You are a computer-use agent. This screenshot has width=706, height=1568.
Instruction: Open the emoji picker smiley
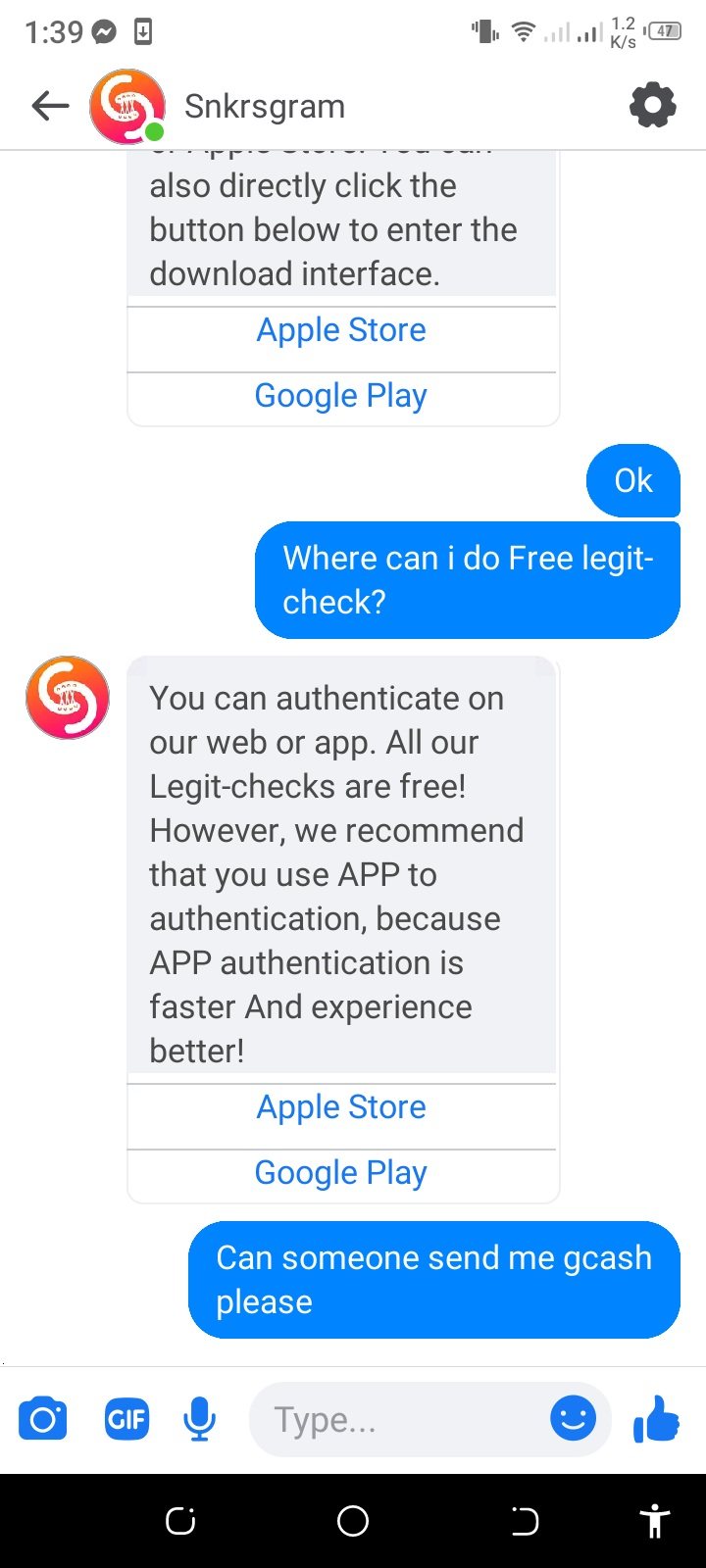574,1418
